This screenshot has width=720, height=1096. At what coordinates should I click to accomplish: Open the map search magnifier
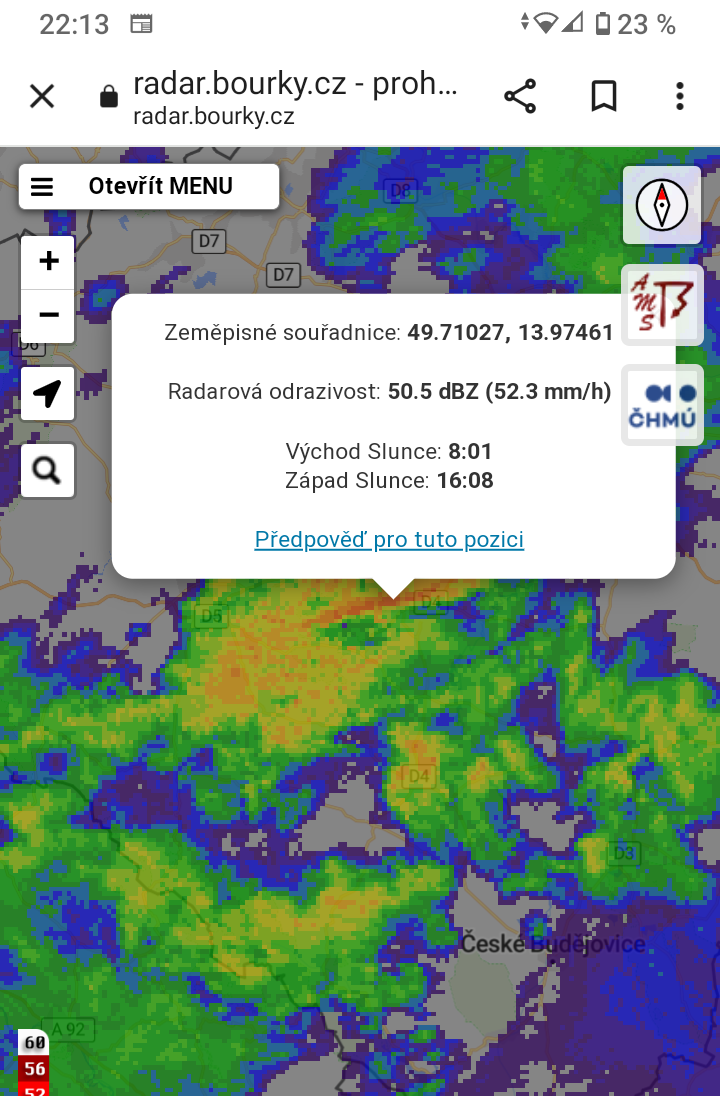click(48, 470)
